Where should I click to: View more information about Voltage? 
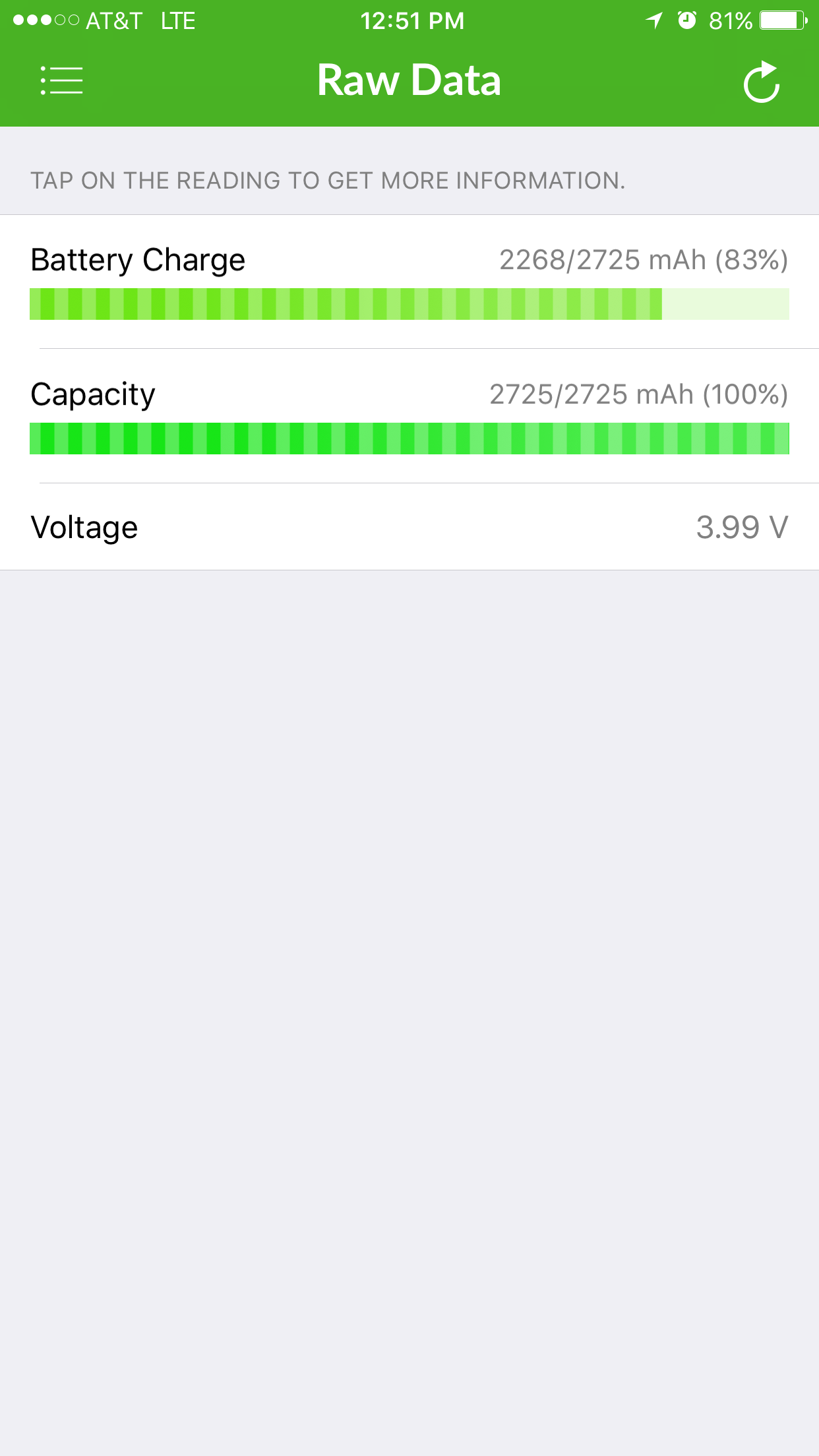[x=409, y=527]
